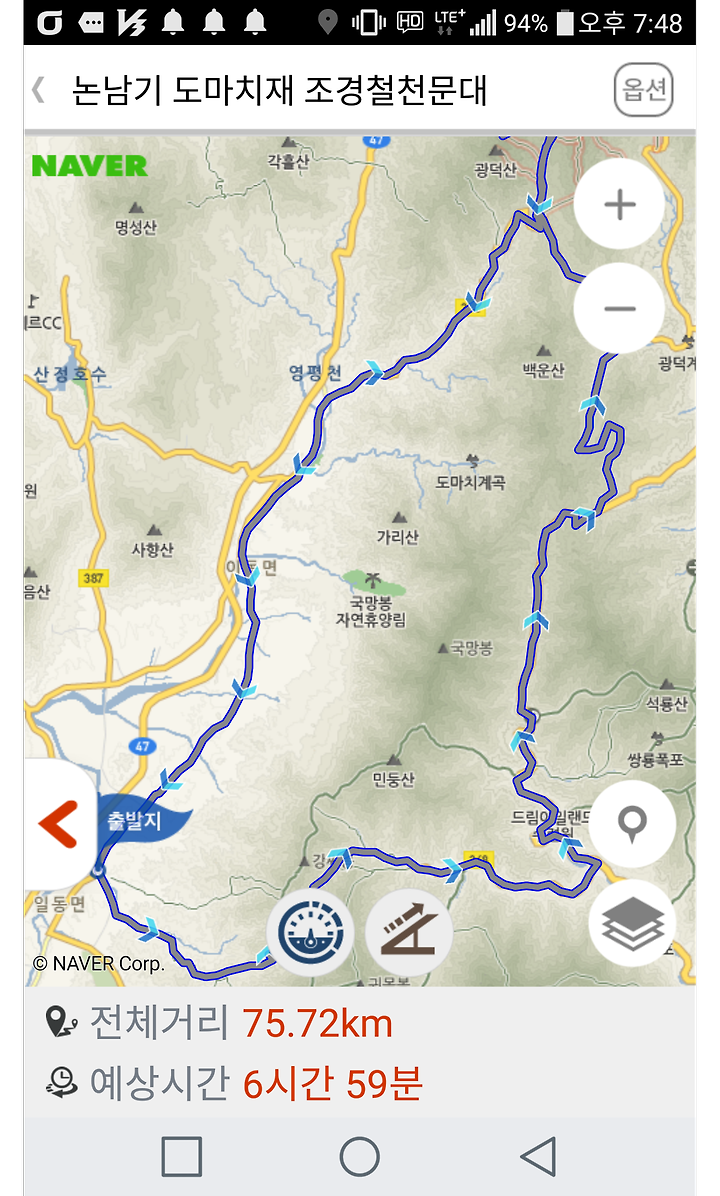Go to the system home screen
Screen dimensions: 720x1196
coord(359,1156)
